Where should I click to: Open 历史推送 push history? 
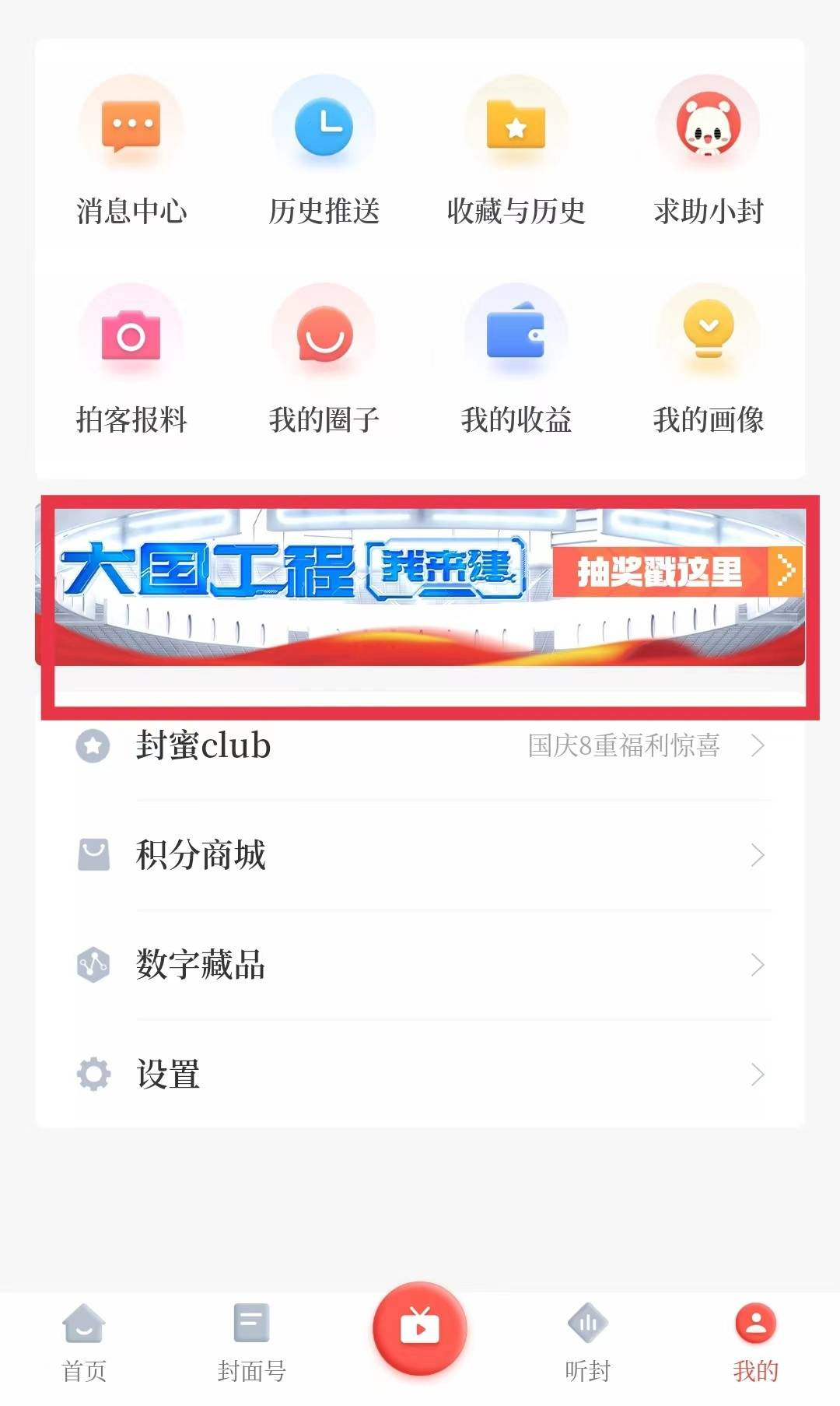pyautogui.click(x=324, y=152)
